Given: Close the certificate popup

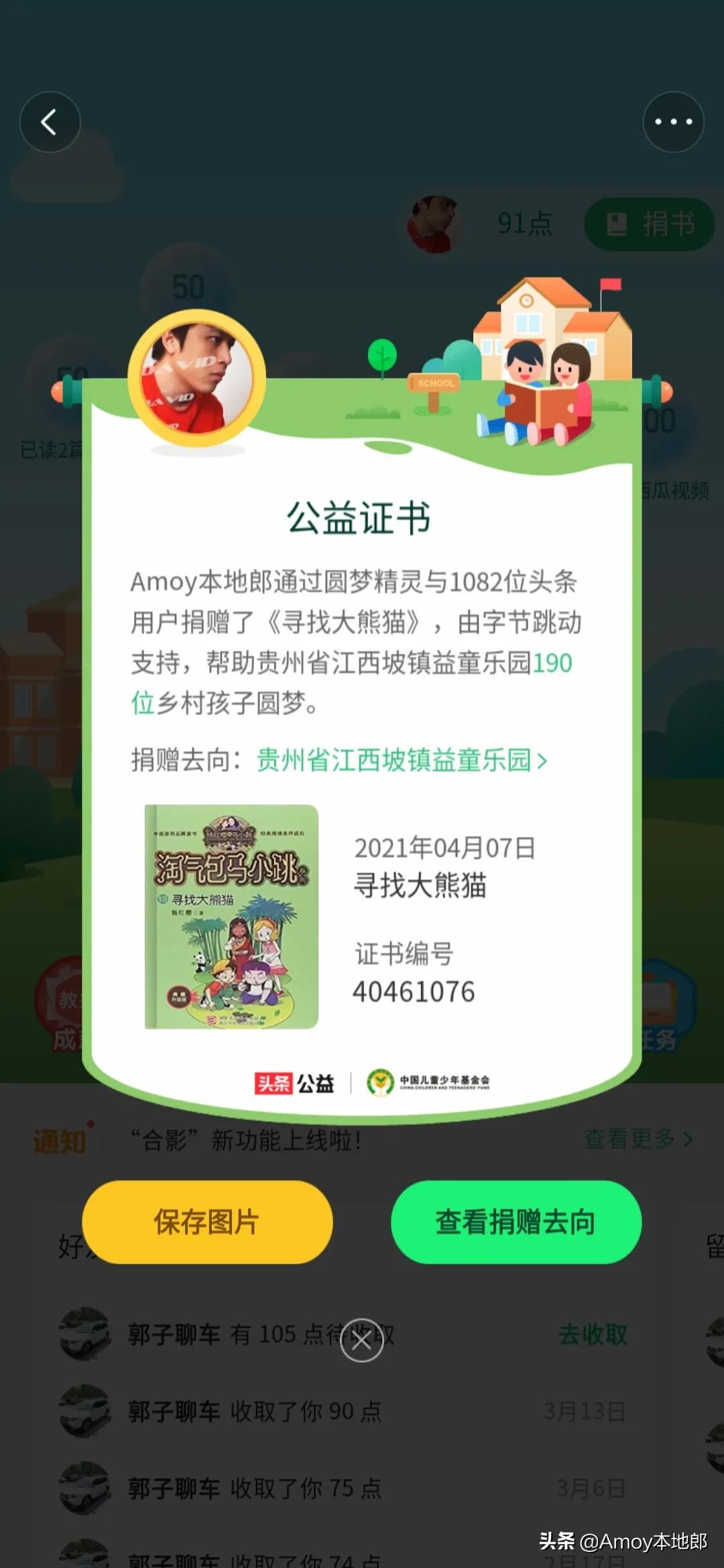Looking at the screenshot, I should [361, 1341].
